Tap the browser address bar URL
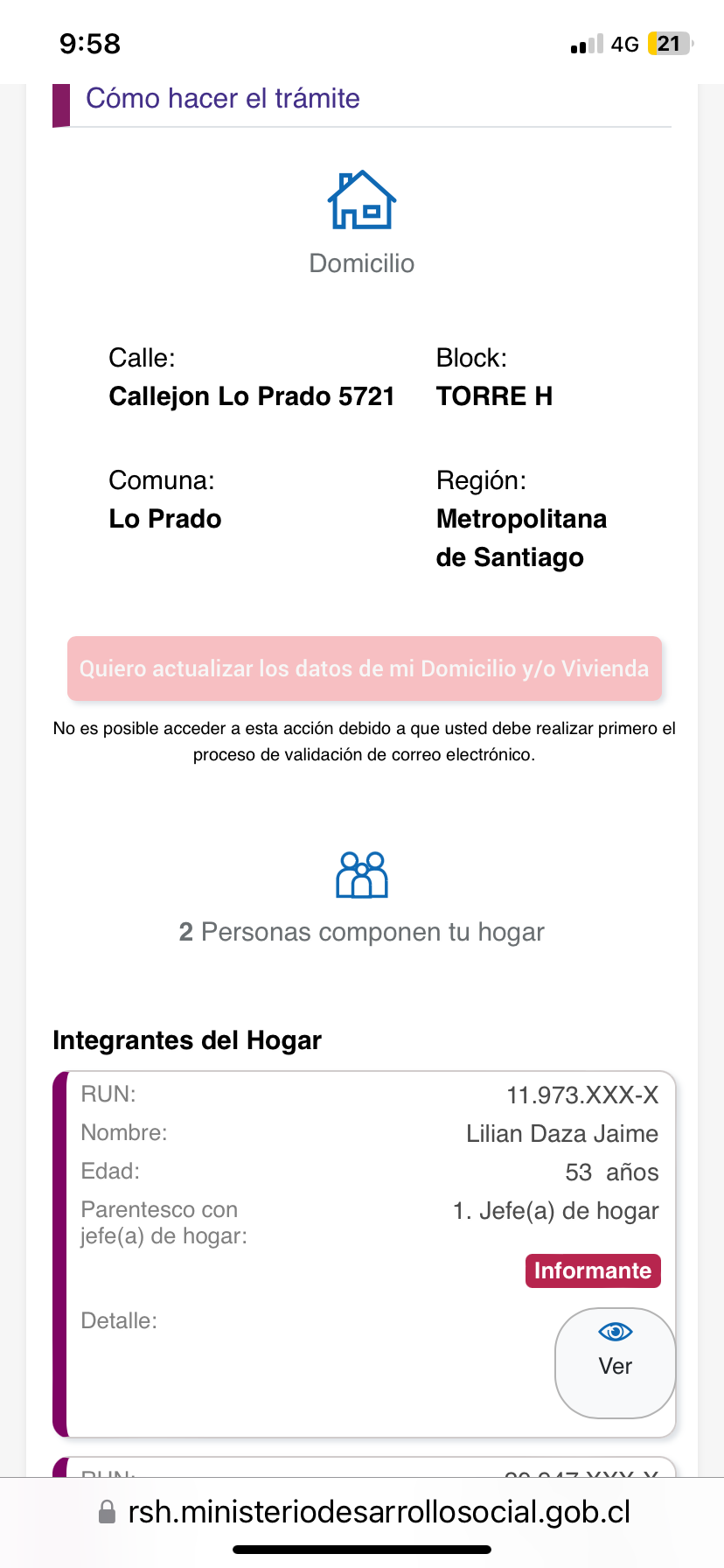This screenshot has width=724, height=1568. (378, 1511)
